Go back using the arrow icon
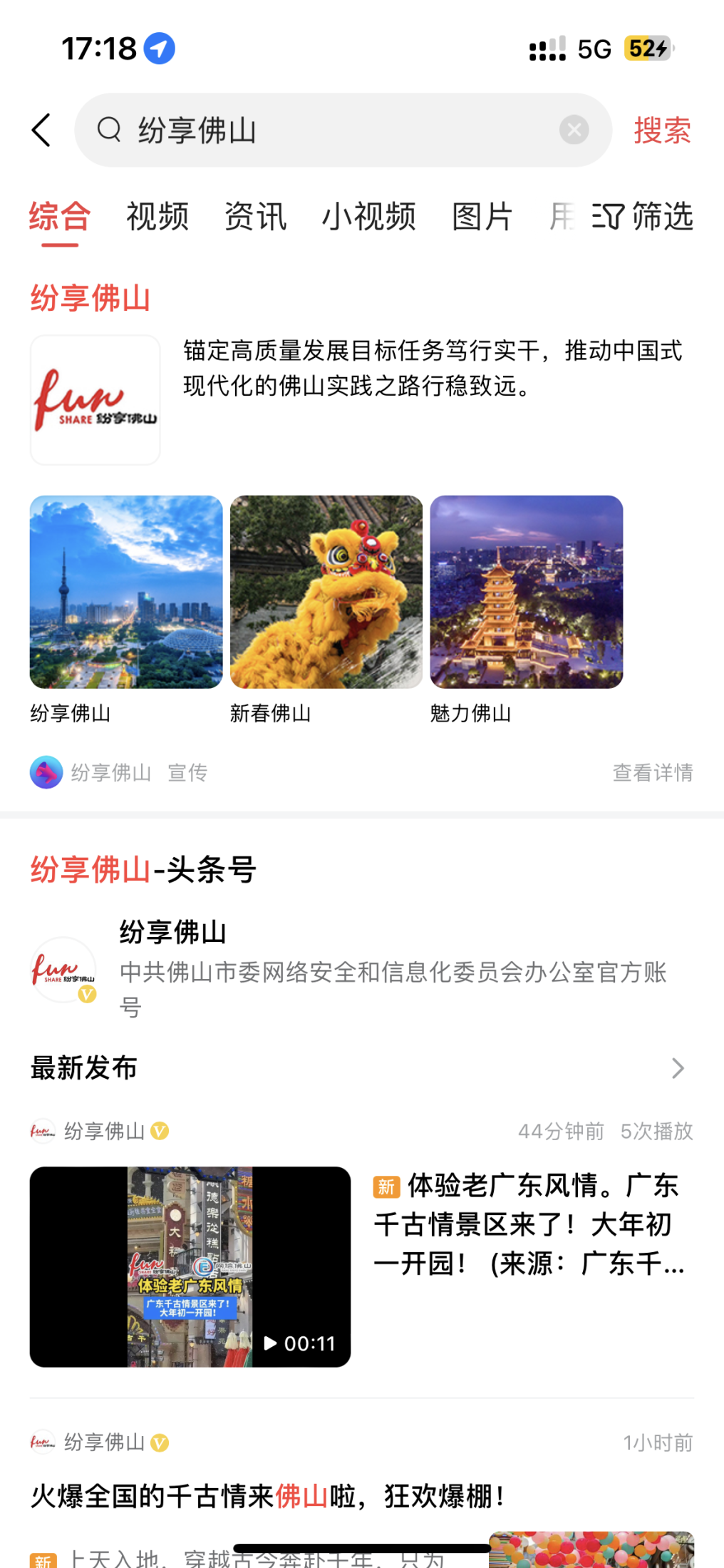Screen dimensions: 724x1568 [41, 130]
